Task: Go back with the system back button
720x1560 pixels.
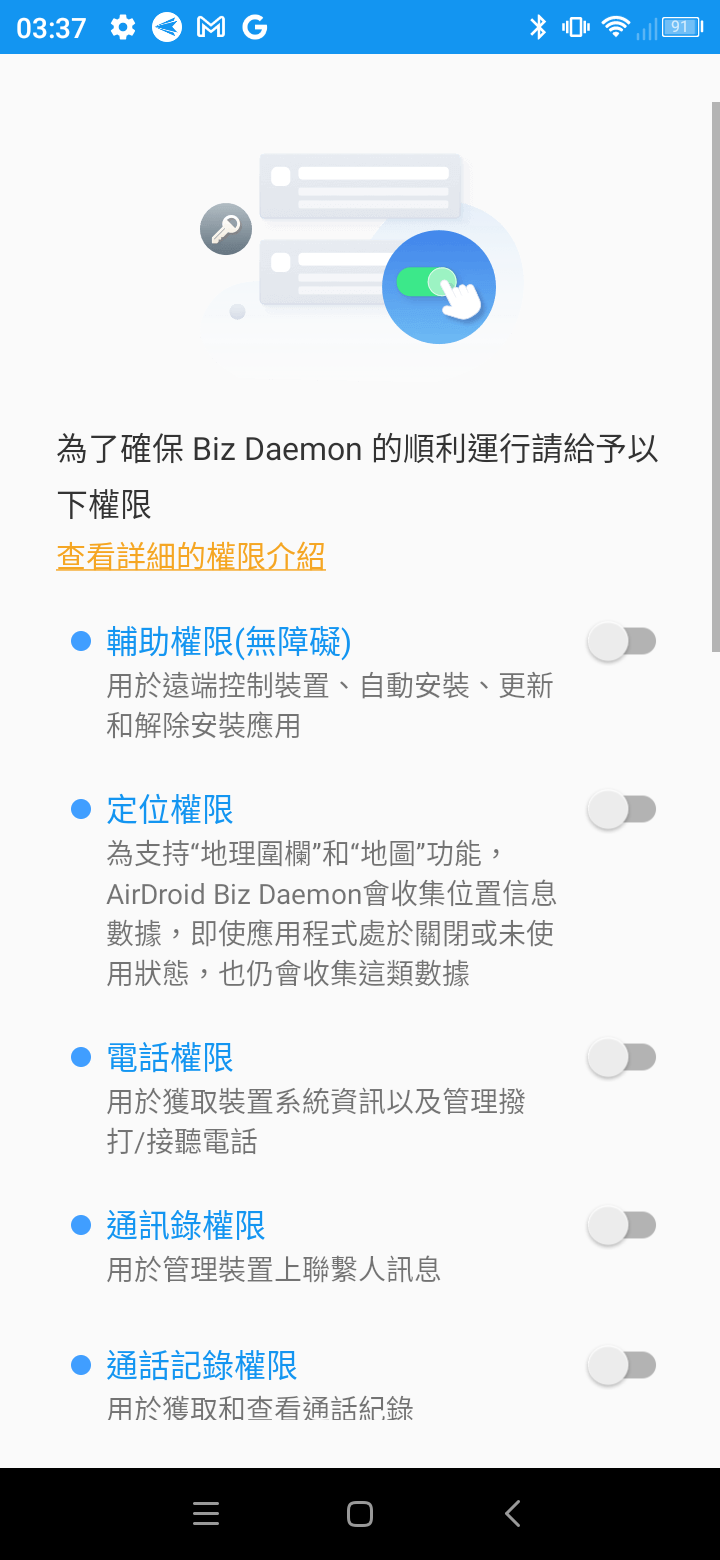Action: (513, 1514)
